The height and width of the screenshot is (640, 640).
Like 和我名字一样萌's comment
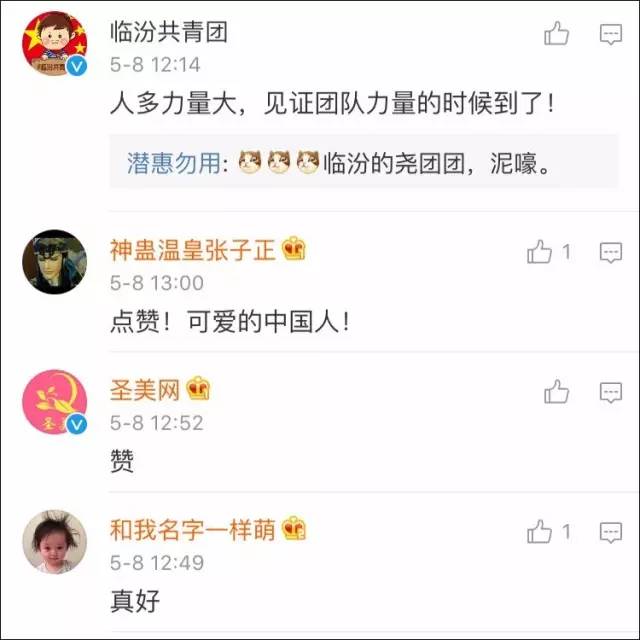pos(541,531)
